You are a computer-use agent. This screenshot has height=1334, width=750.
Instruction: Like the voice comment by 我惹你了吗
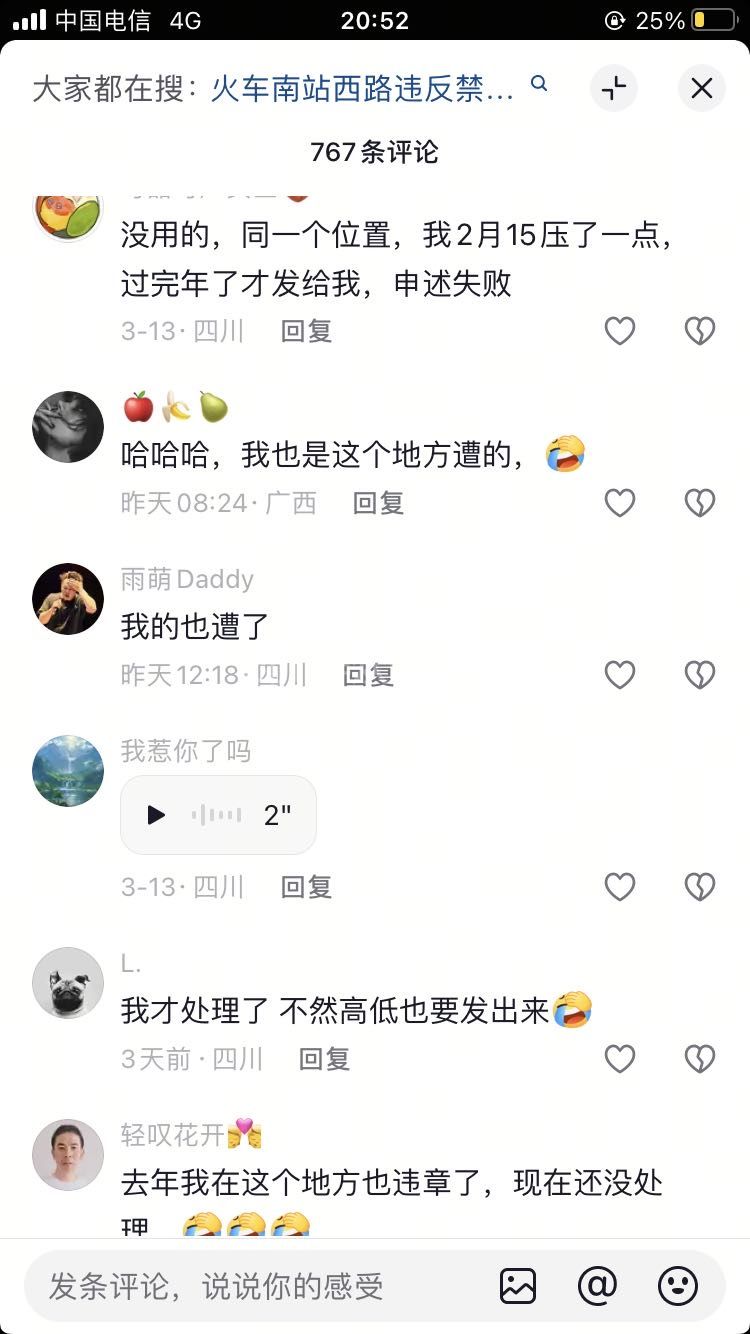[x=620, y=887]
